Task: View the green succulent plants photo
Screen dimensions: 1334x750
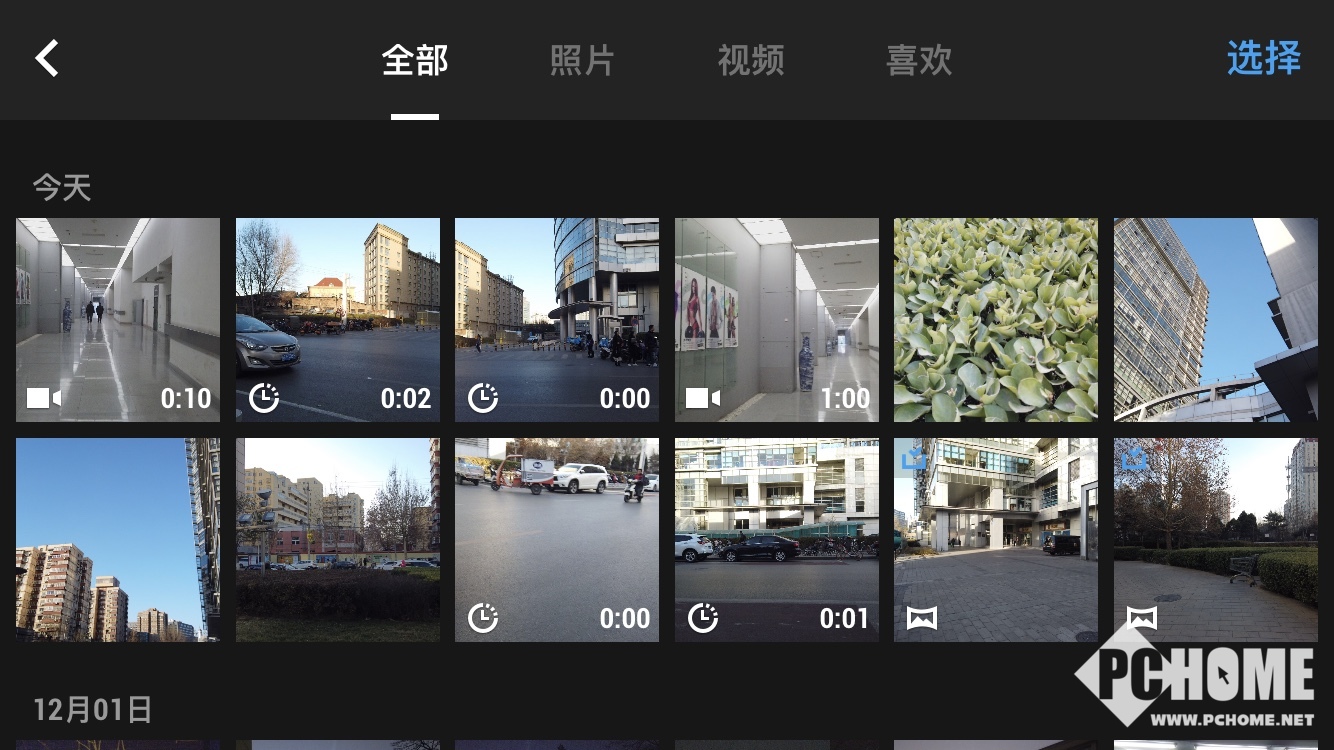Action: [996, 320]
